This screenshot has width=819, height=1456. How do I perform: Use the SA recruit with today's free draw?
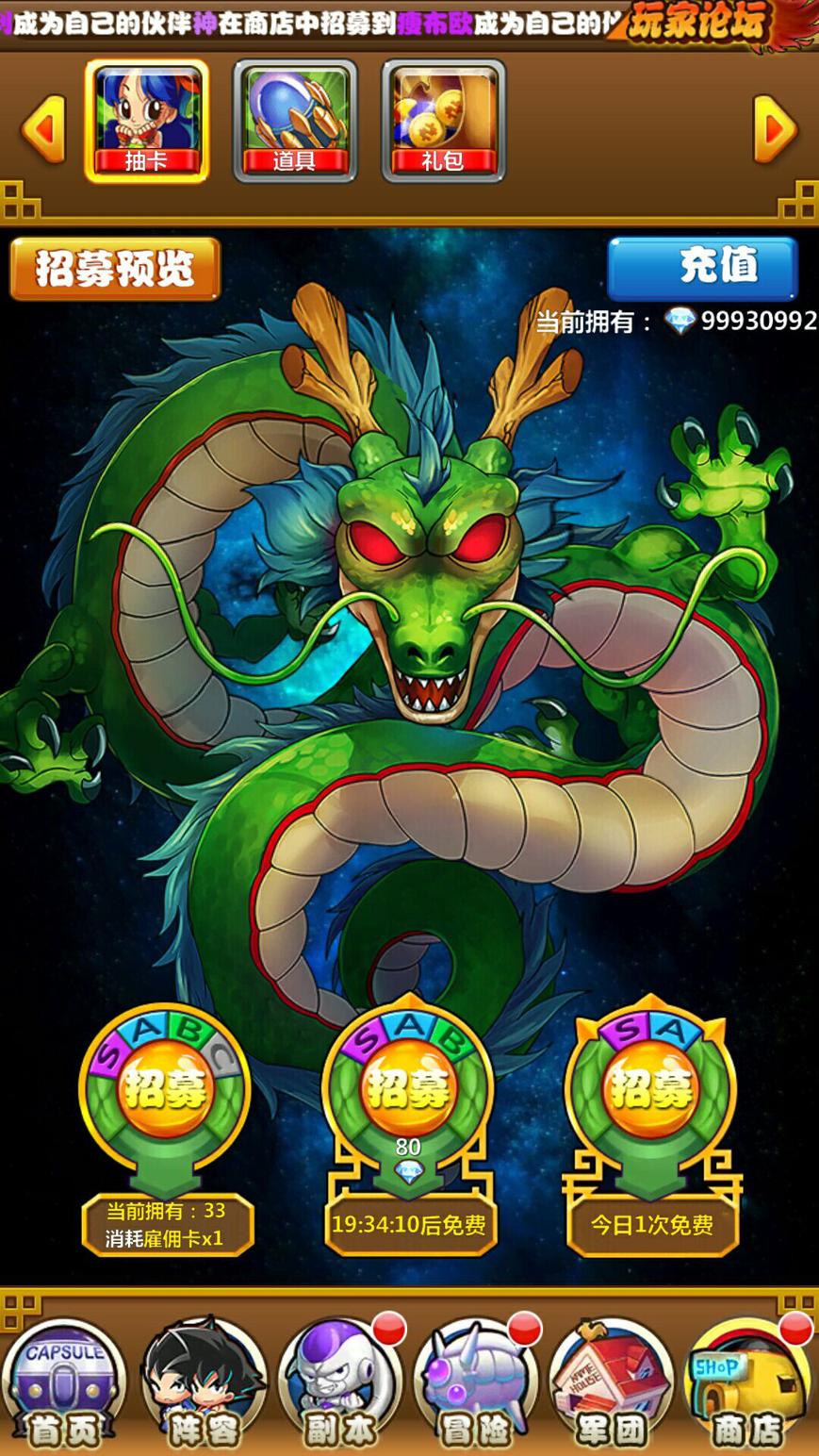[651, 1090]
